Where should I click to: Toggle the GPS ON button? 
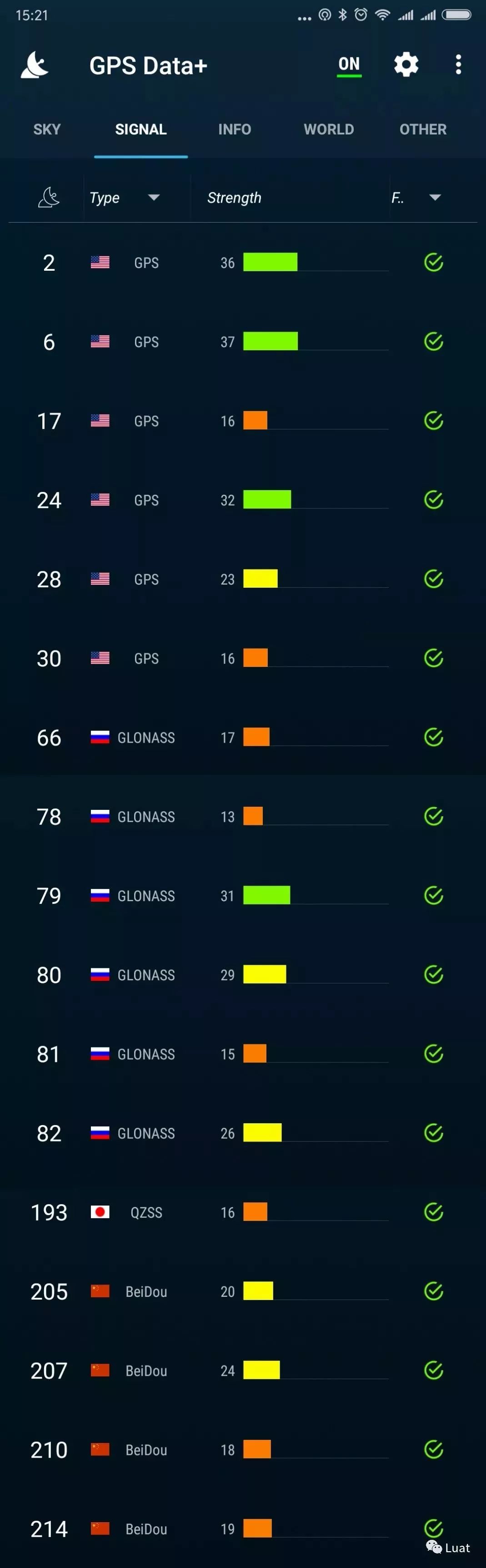(349, 65)
